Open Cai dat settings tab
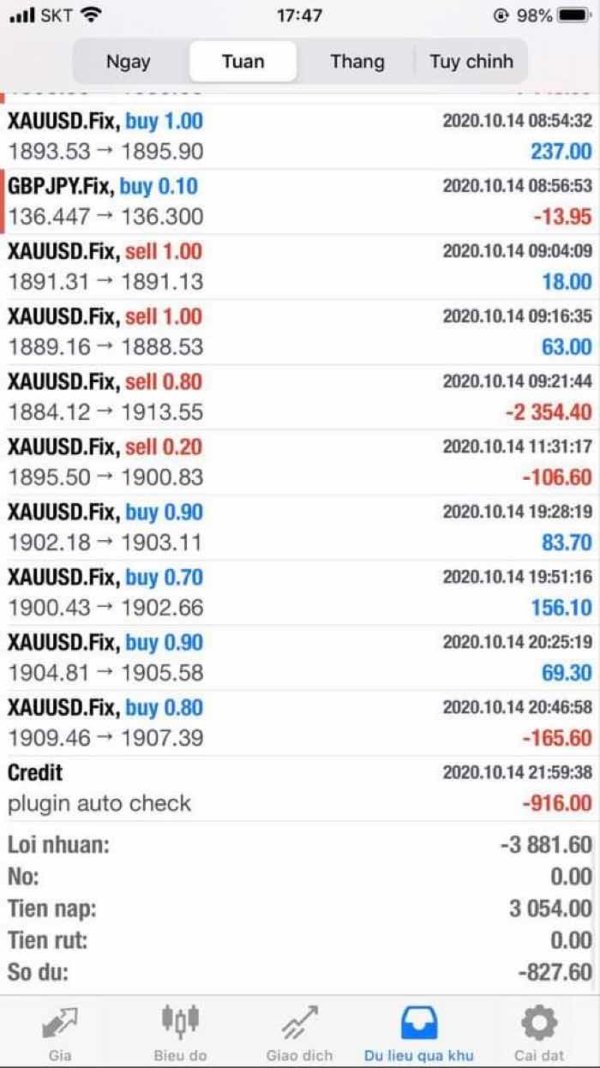 539,1033
